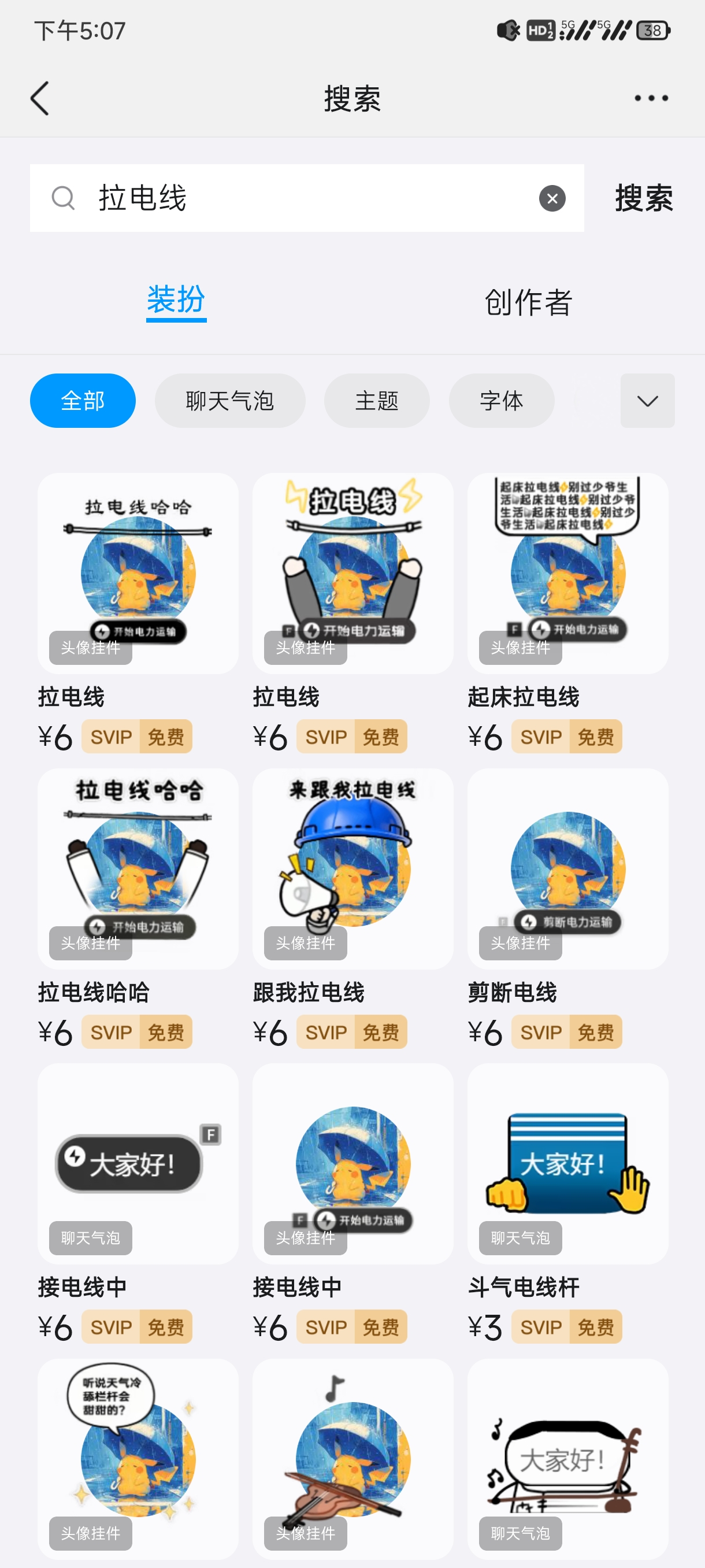
Task: Tap the 搜索 button
Action: click(644, 198)
